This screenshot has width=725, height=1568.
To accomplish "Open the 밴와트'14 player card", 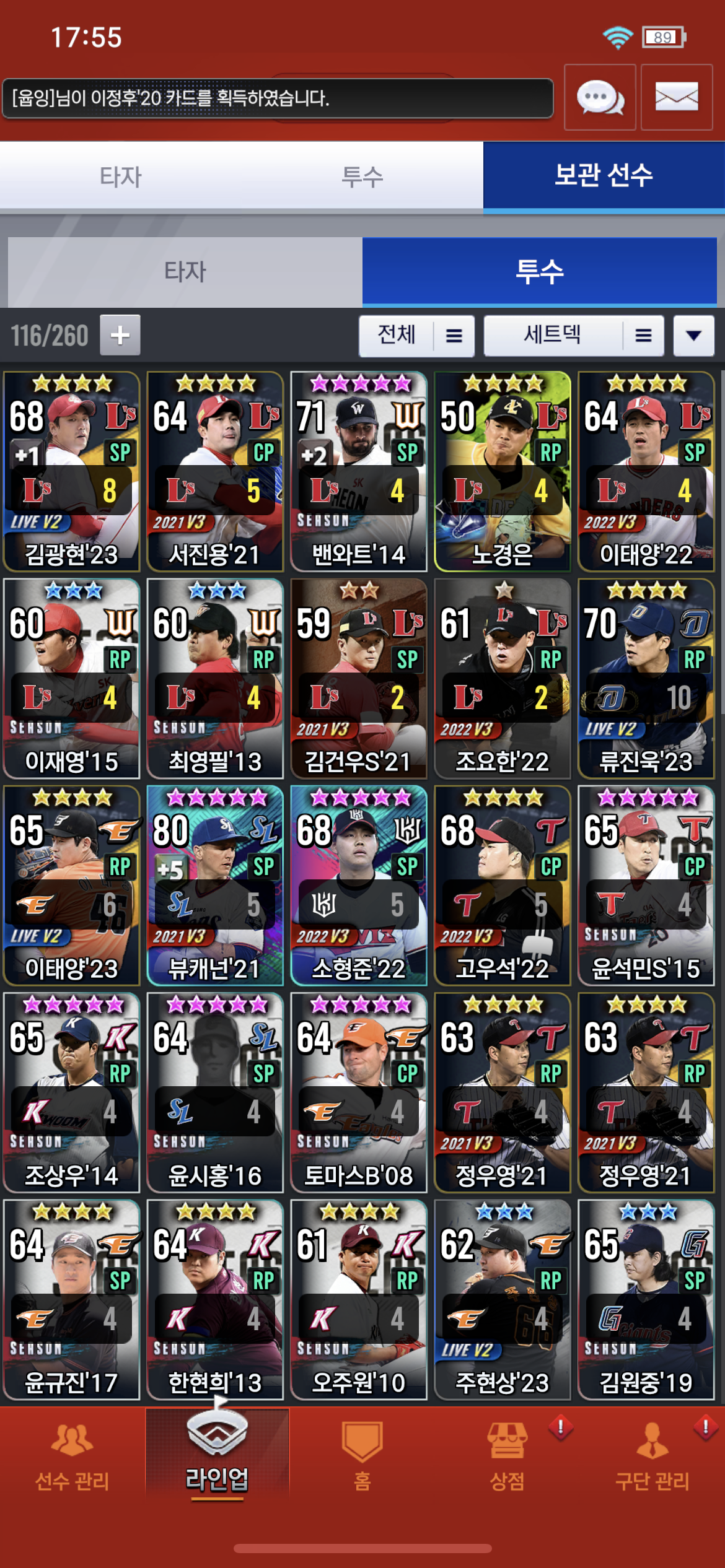I will tap(359, 471).
